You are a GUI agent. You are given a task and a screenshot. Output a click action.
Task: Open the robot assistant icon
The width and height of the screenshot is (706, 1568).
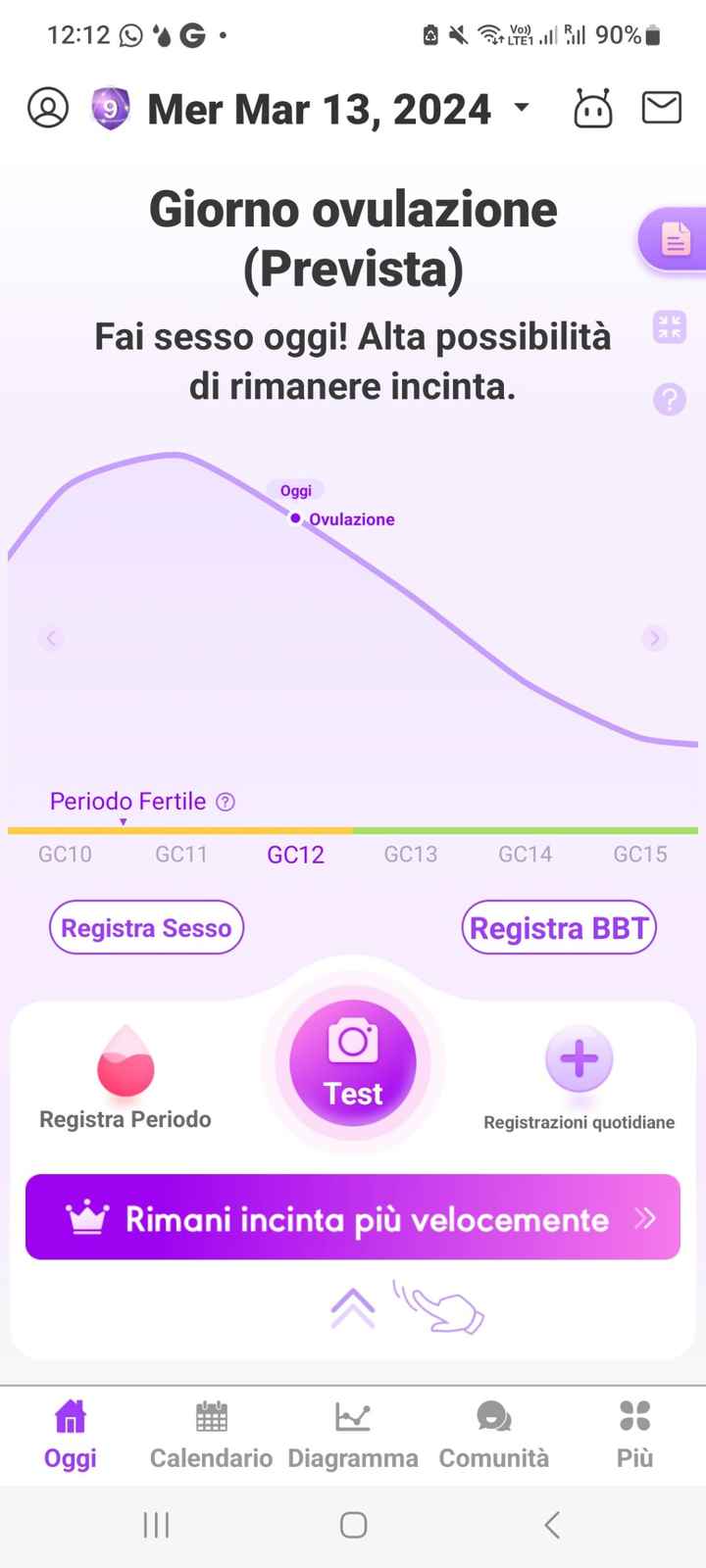(592, 108)
